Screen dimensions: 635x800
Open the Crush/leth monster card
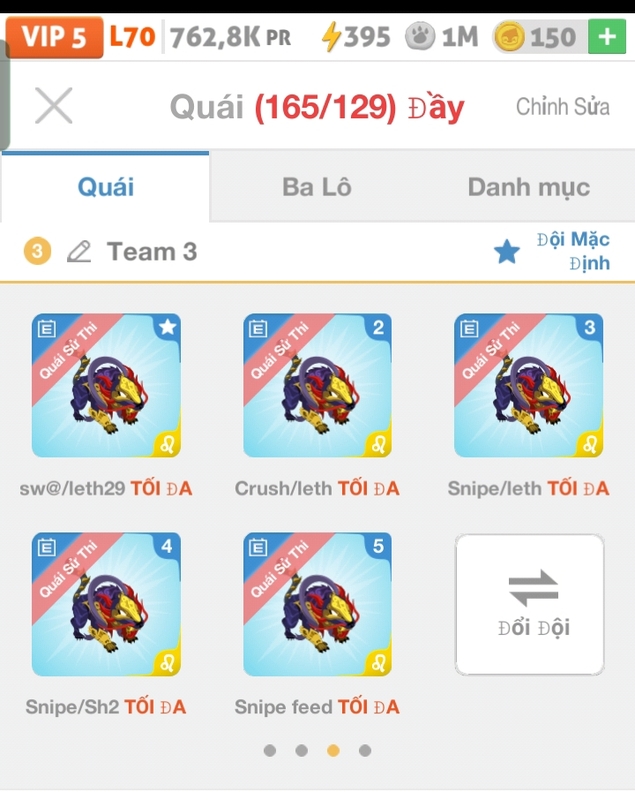(x=317, y=386)
